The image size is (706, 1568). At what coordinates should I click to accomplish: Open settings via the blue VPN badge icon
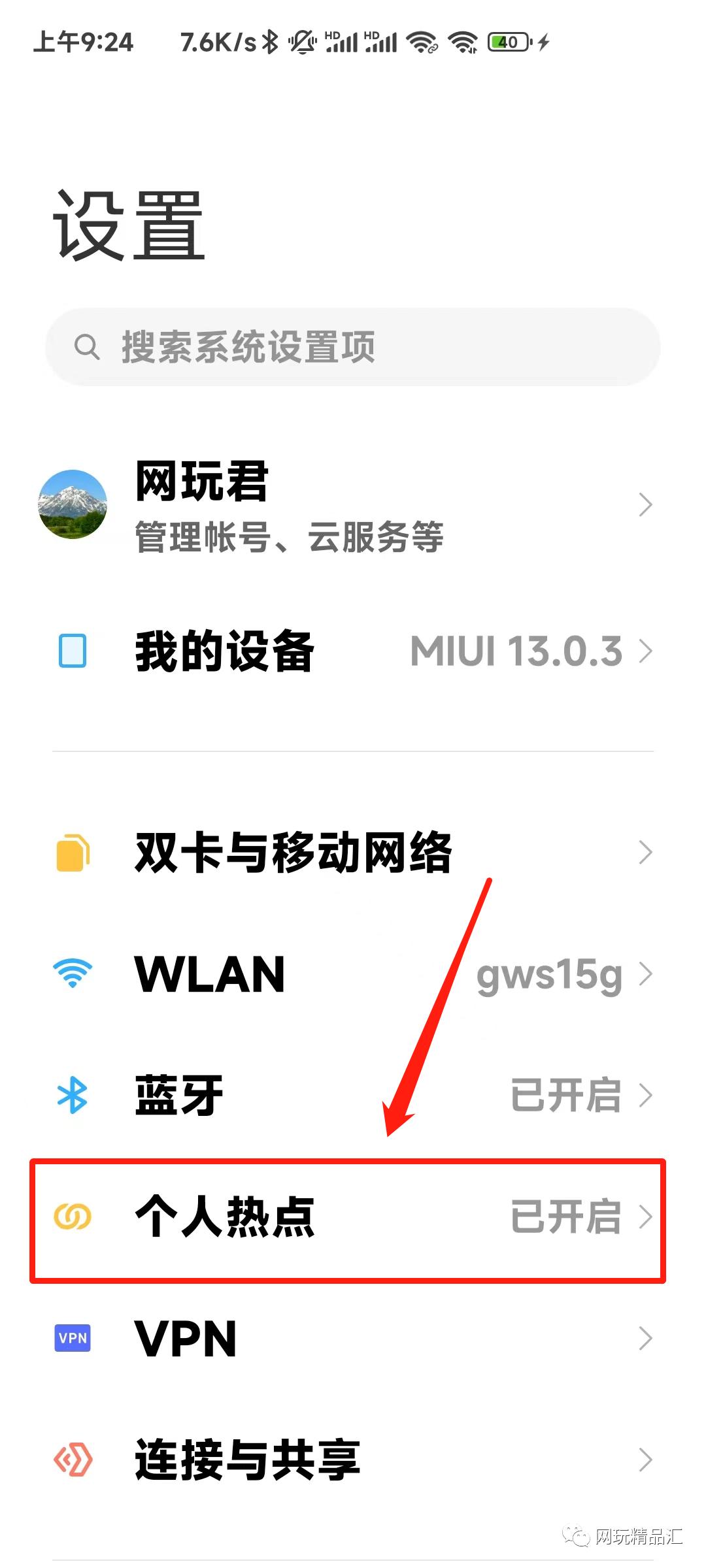pyautogui.click(x=72, y=1338)
